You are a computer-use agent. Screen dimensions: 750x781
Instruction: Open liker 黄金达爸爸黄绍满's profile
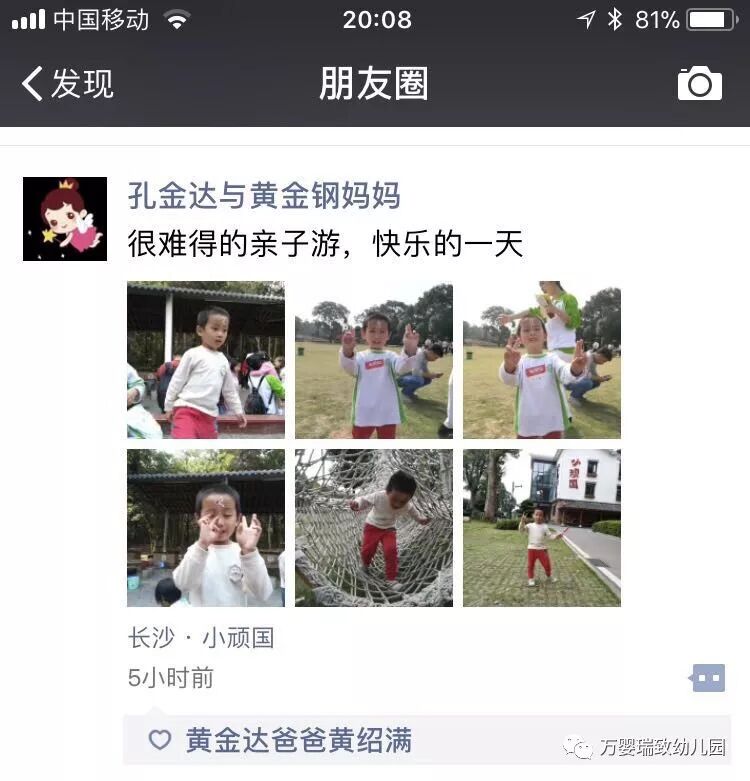(x=298, y=740)
